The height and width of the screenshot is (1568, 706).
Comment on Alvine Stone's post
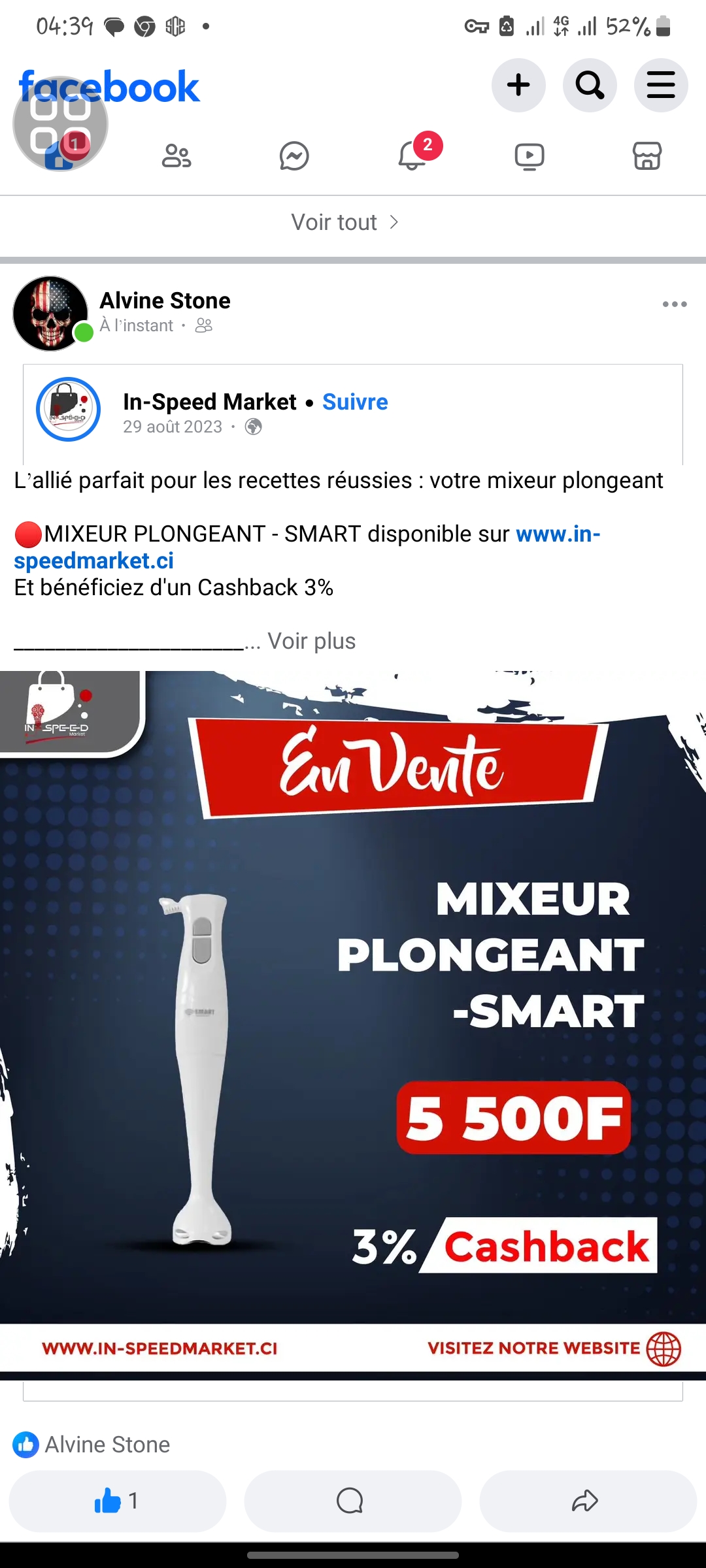pyautogui.click(x=352, y=1501)
